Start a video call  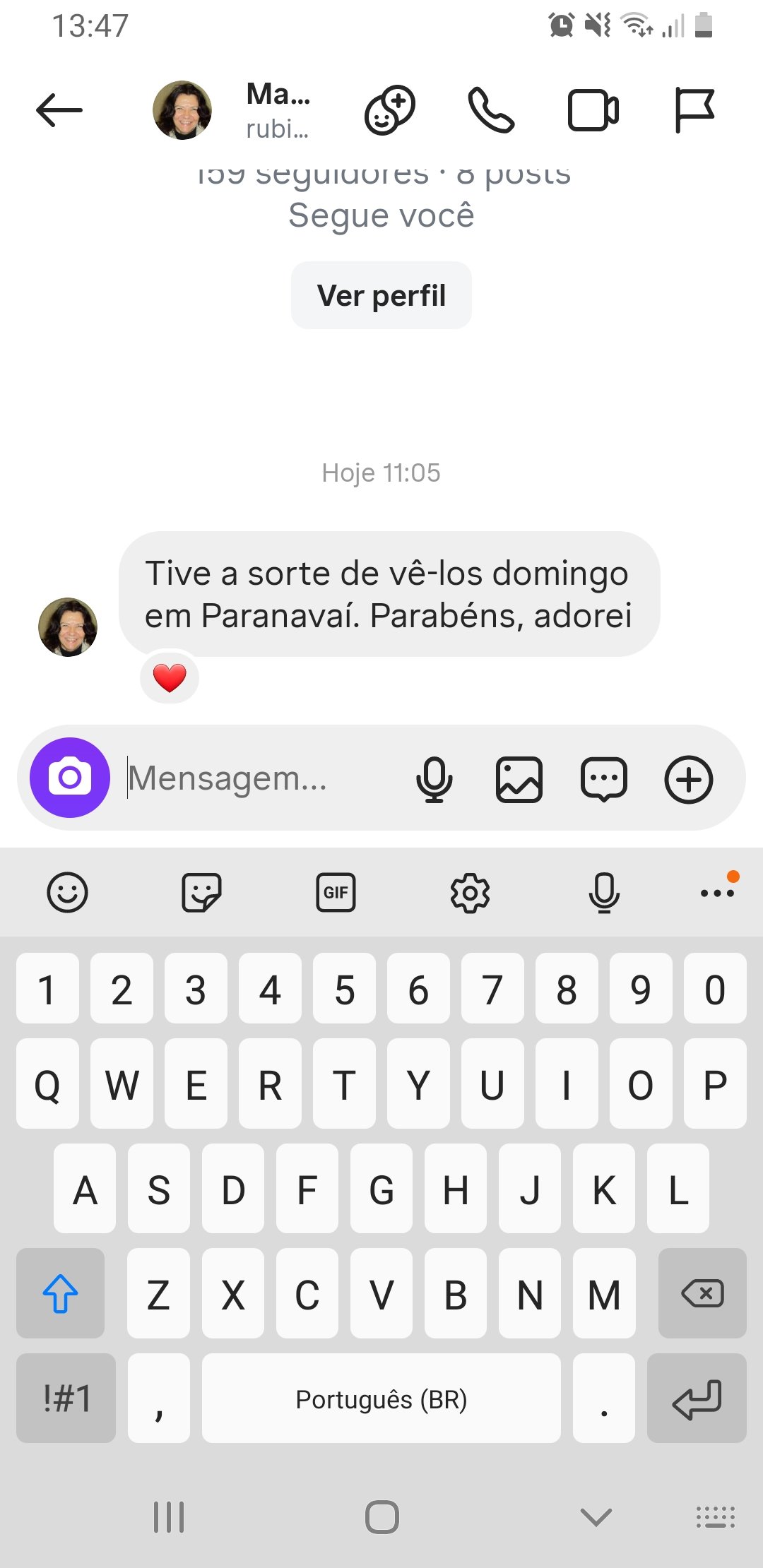[593, 110]
